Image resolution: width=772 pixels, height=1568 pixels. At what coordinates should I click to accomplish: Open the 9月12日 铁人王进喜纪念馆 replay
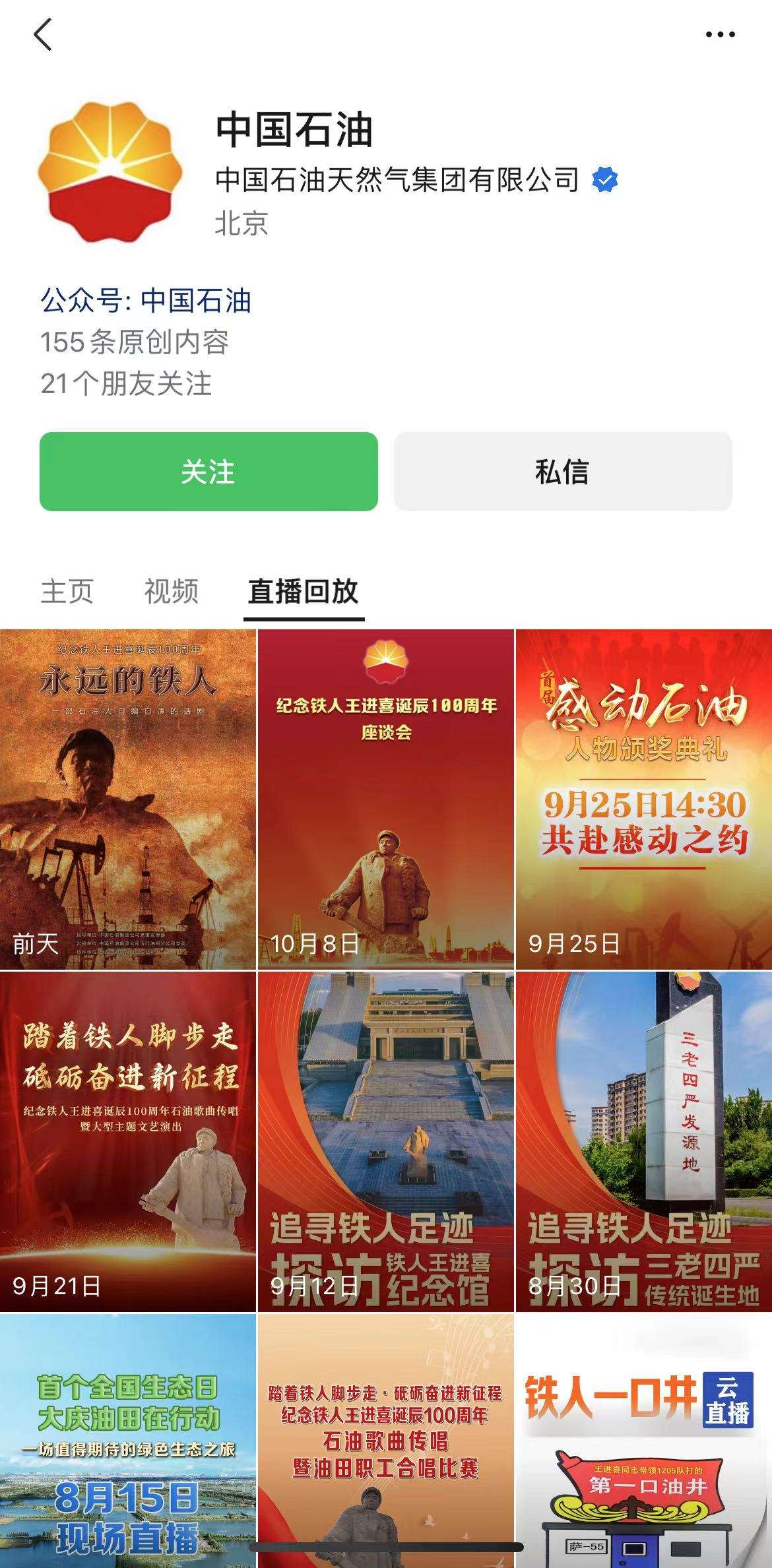pos(385,1141)
